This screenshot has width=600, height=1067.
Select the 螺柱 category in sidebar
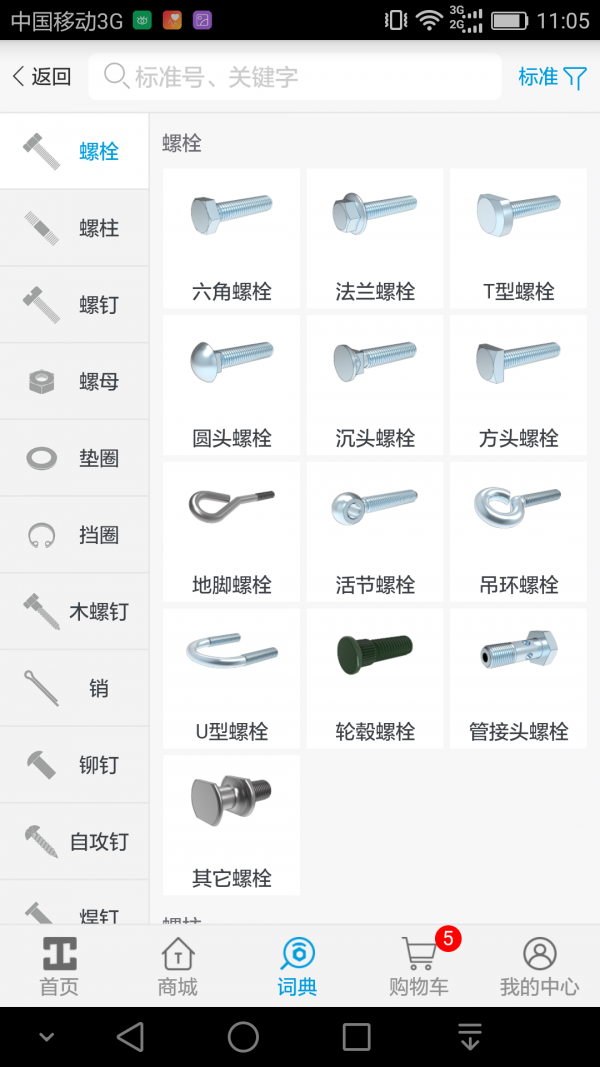pos(74,228)
